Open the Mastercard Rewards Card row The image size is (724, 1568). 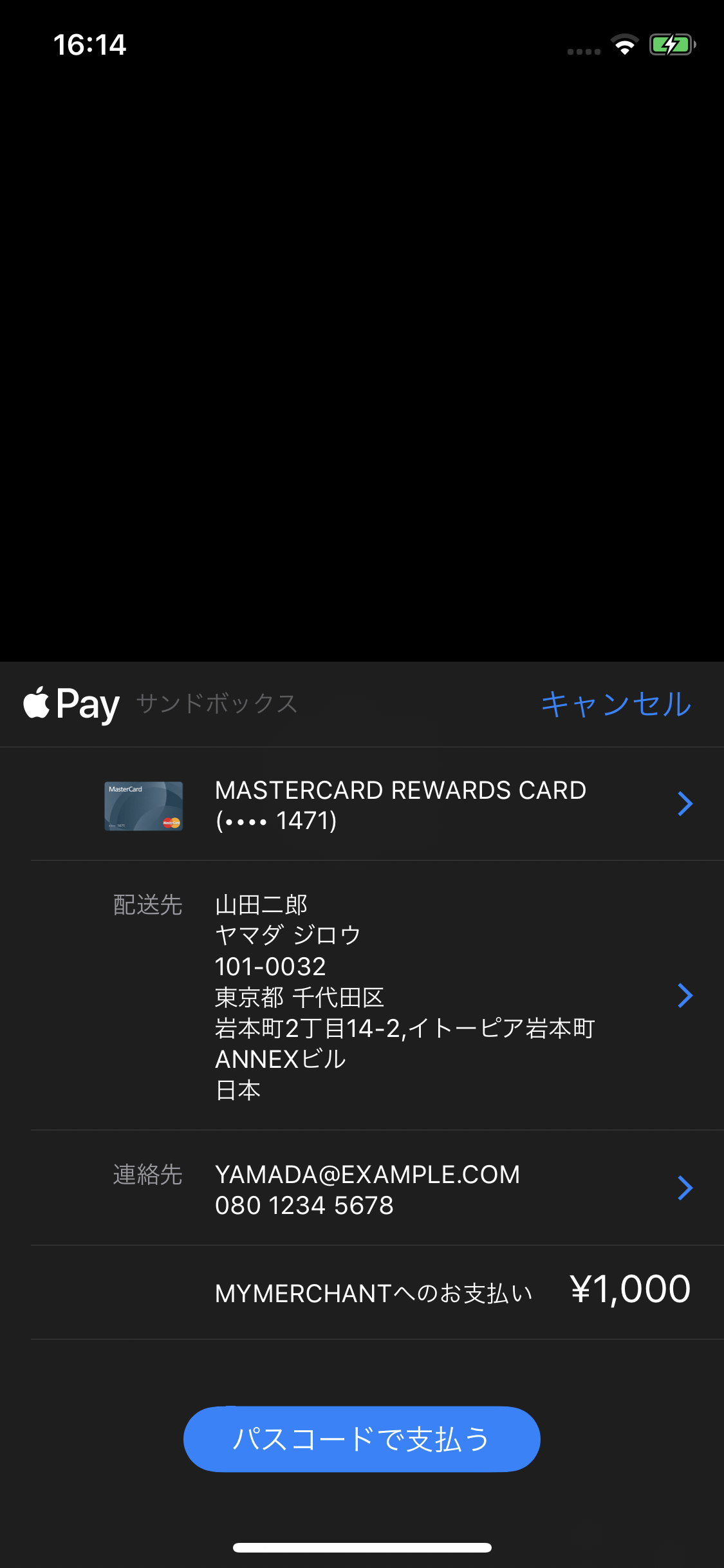coord(399,805)
